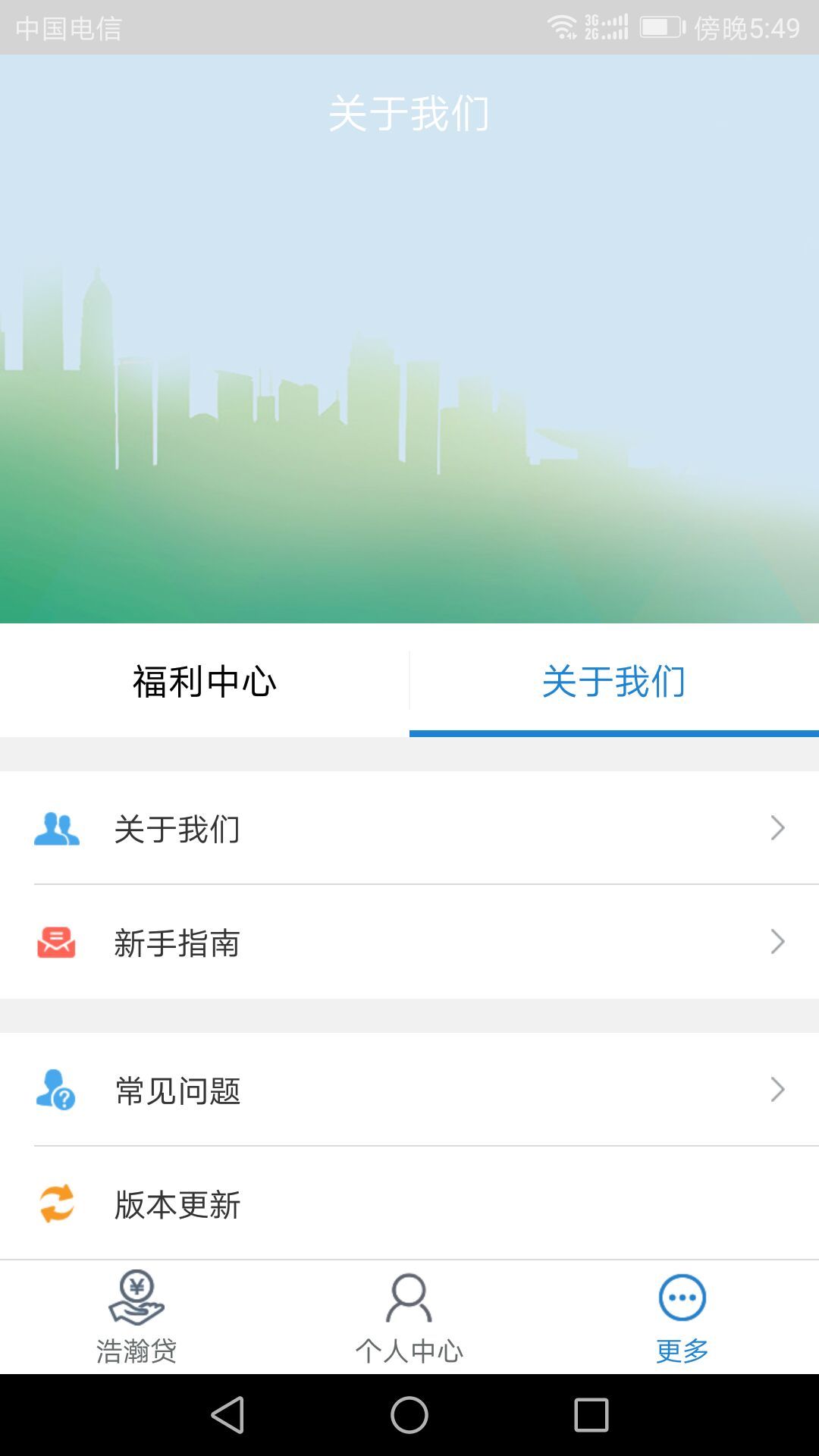Check for 版本更新

click(x=409, y=1203)
